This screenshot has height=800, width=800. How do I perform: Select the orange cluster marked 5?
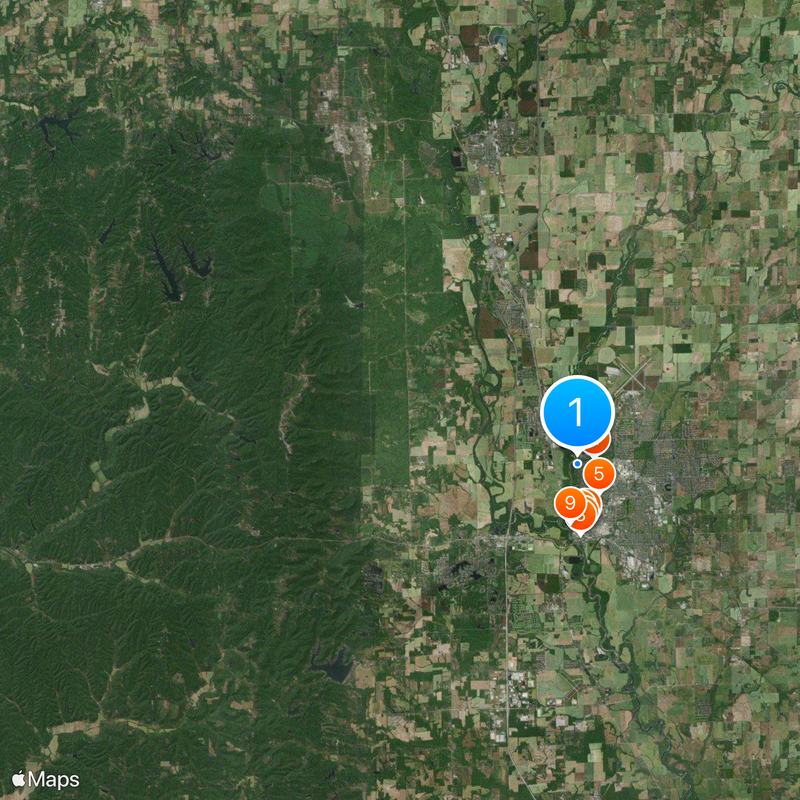tap(598, 474)
